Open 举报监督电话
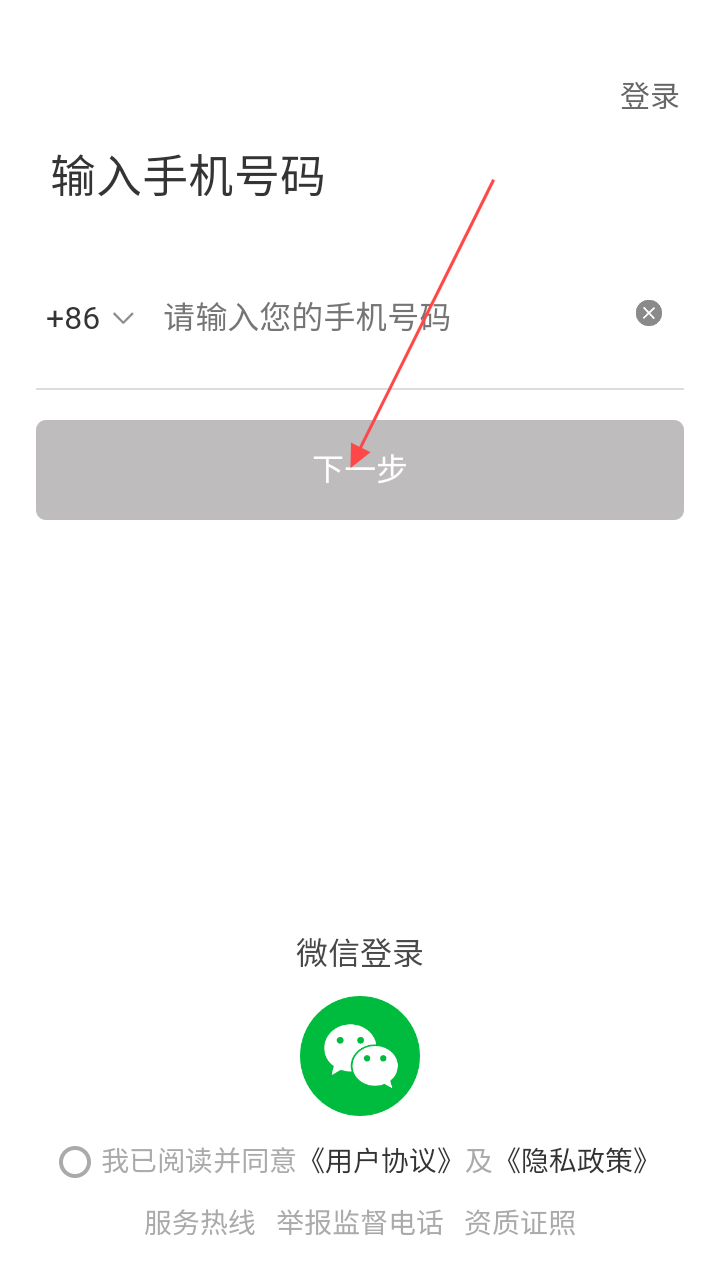Viewport: 720px width, 1280px height. pos(360,1223)
